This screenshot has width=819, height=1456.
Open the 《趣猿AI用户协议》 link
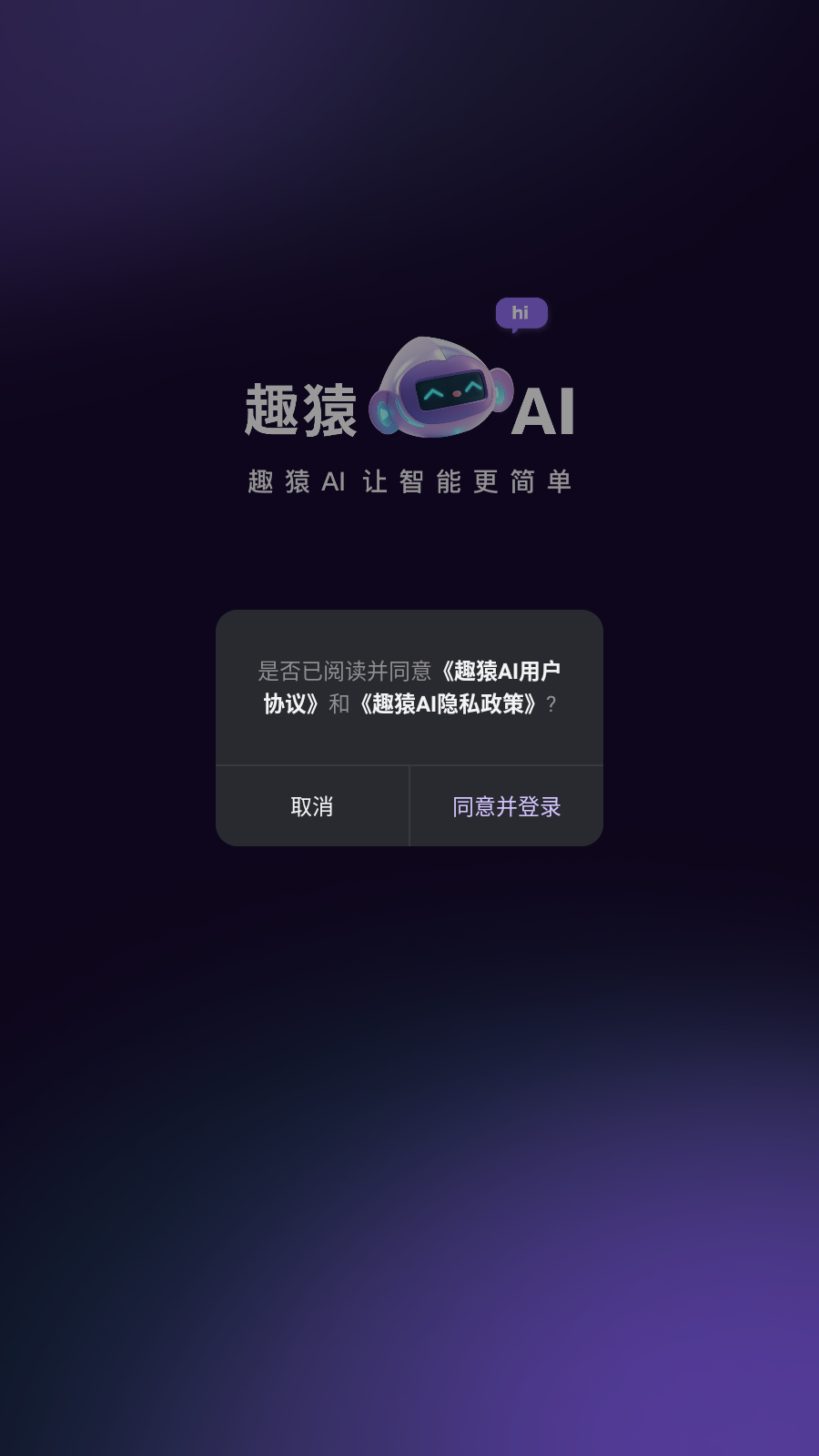pos(499,672)
